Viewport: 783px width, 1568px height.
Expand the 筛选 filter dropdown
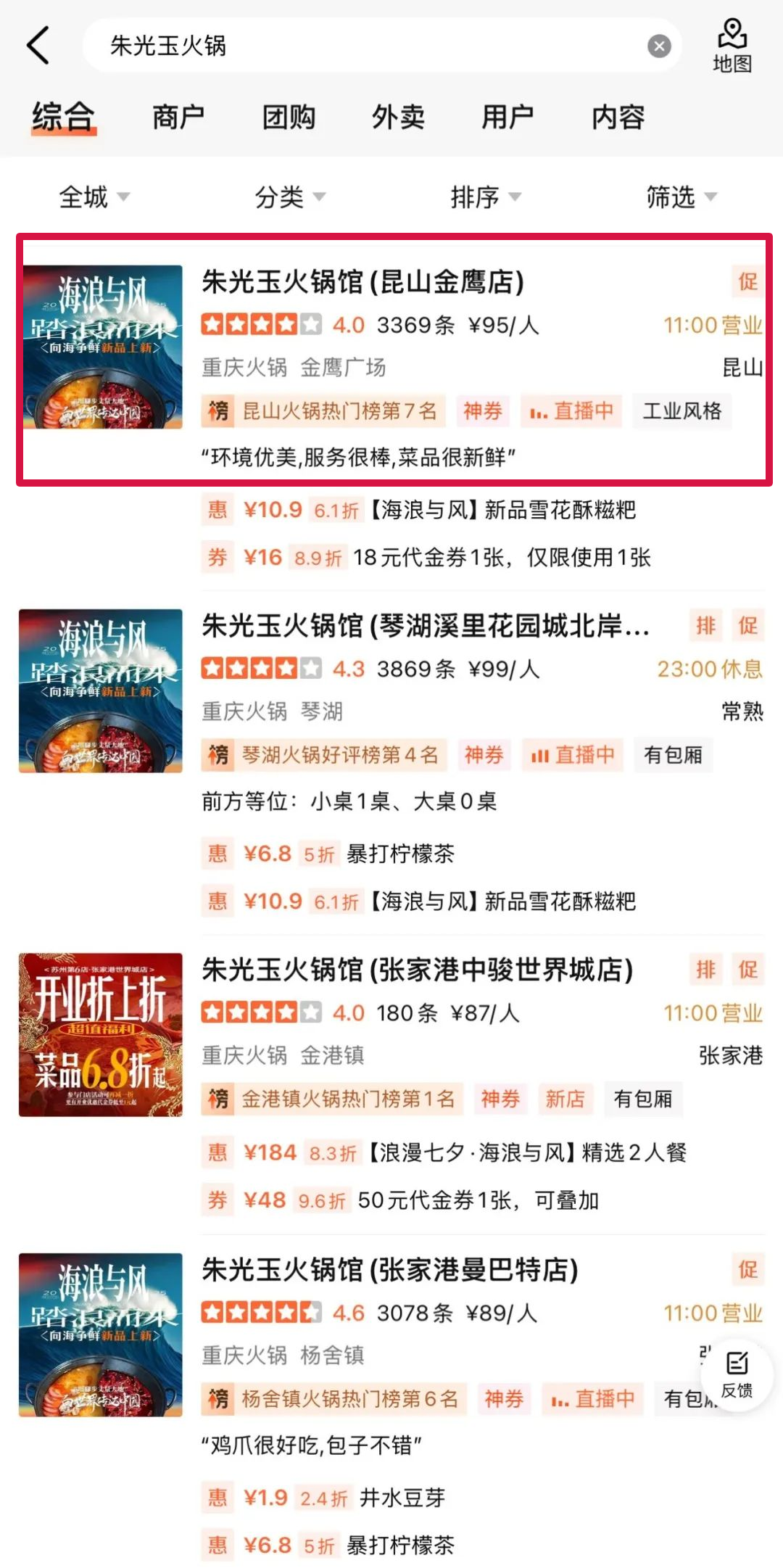point(681,197)
